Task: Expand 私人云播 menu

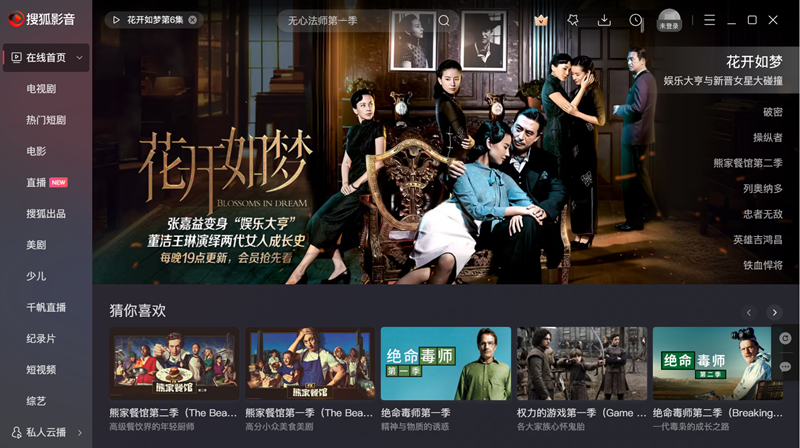Action: [46, 432]
